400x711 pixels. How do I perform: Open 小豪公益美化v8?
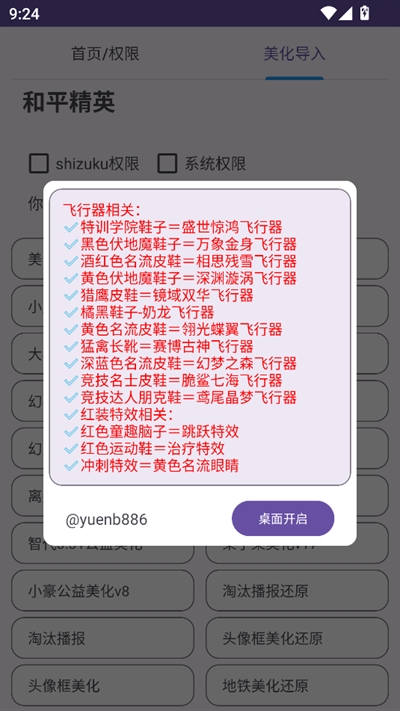point(102,590)
